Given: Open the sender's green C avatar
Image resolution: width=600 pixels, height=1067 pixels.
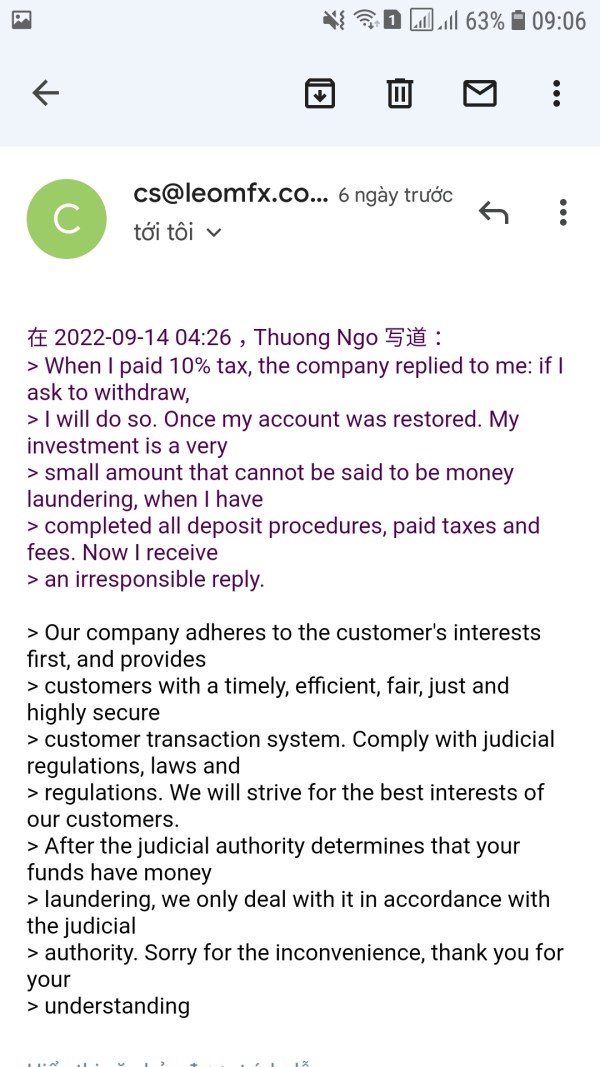Looking at the screenshot, I should tap(67, 219).
